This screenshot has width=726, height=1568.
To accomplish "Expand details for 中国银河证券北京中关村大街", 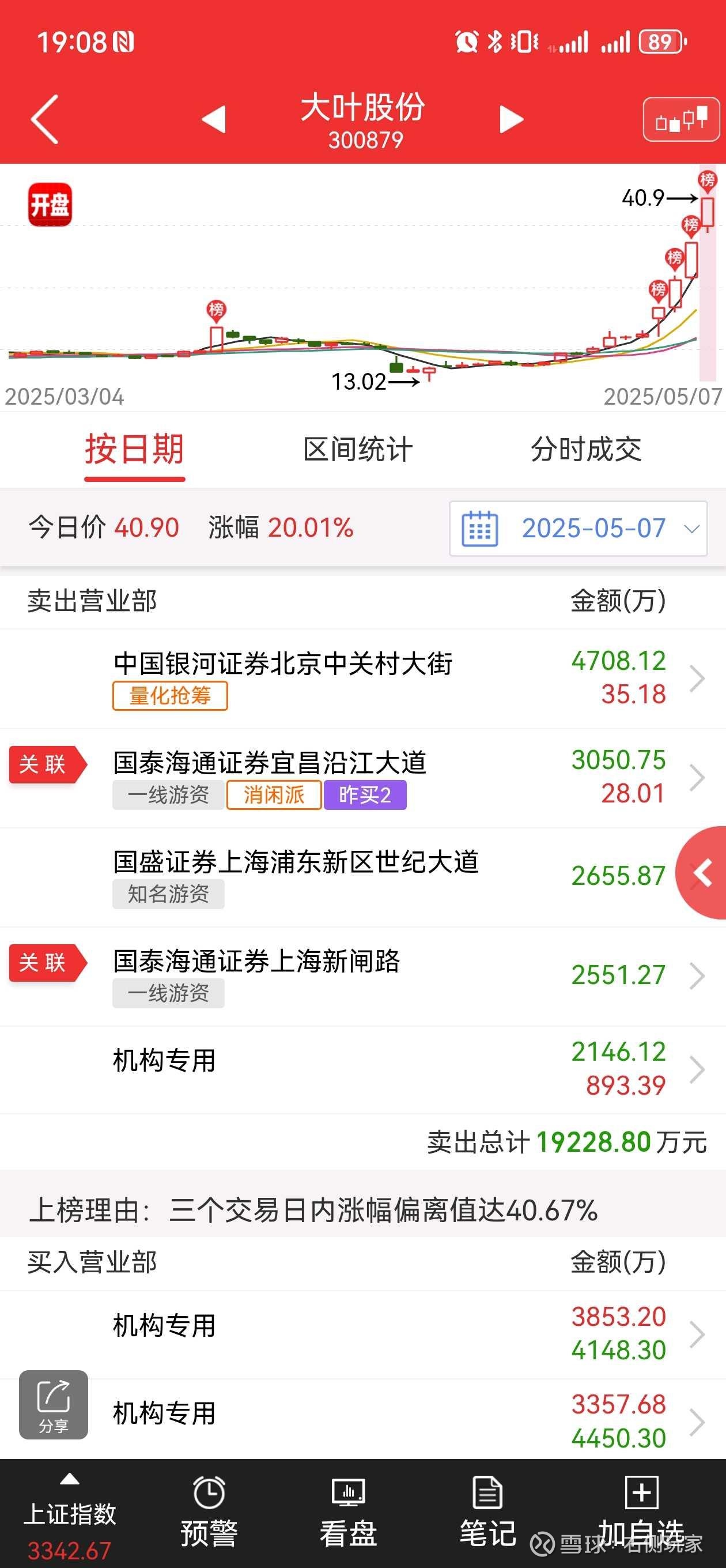I will [697, 680].
